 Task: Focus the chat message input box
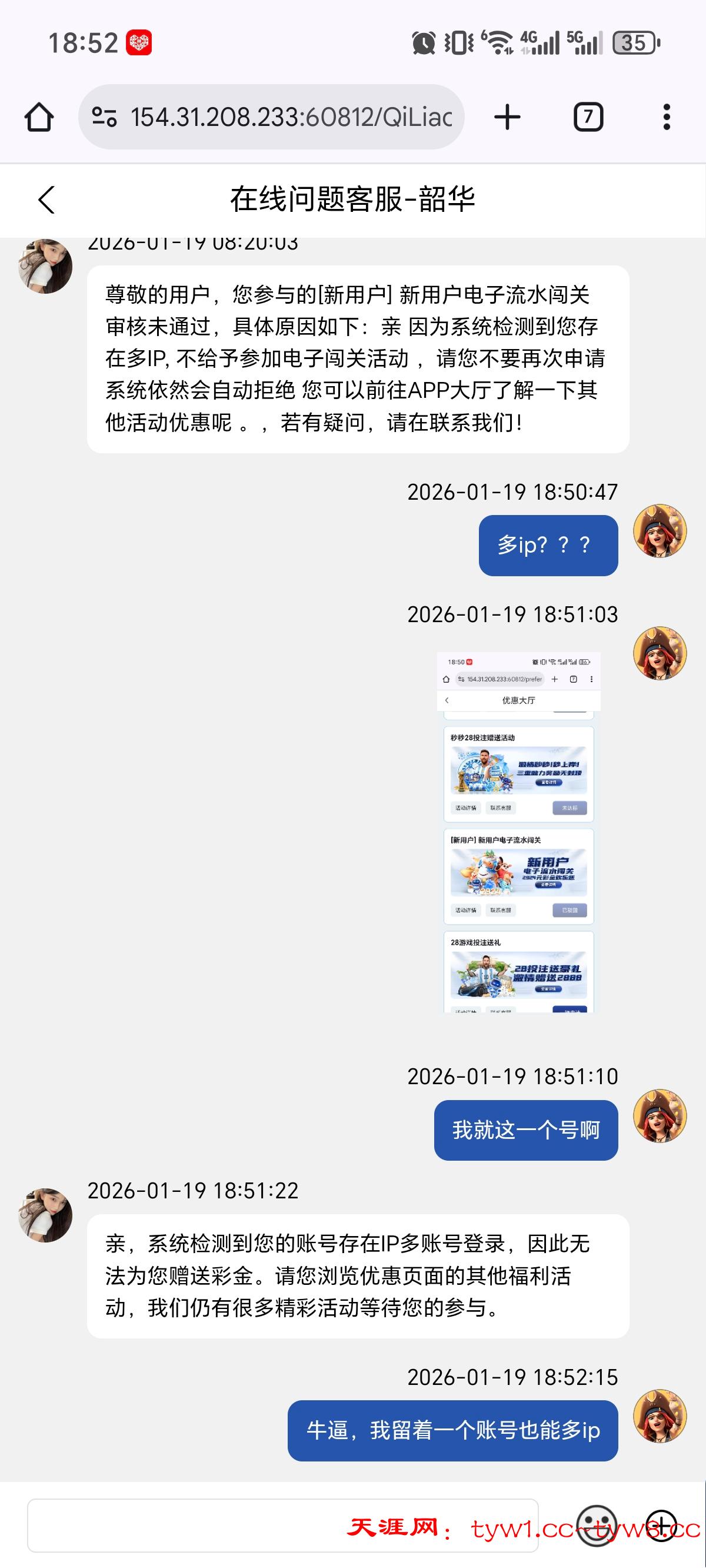point(182,1526)
